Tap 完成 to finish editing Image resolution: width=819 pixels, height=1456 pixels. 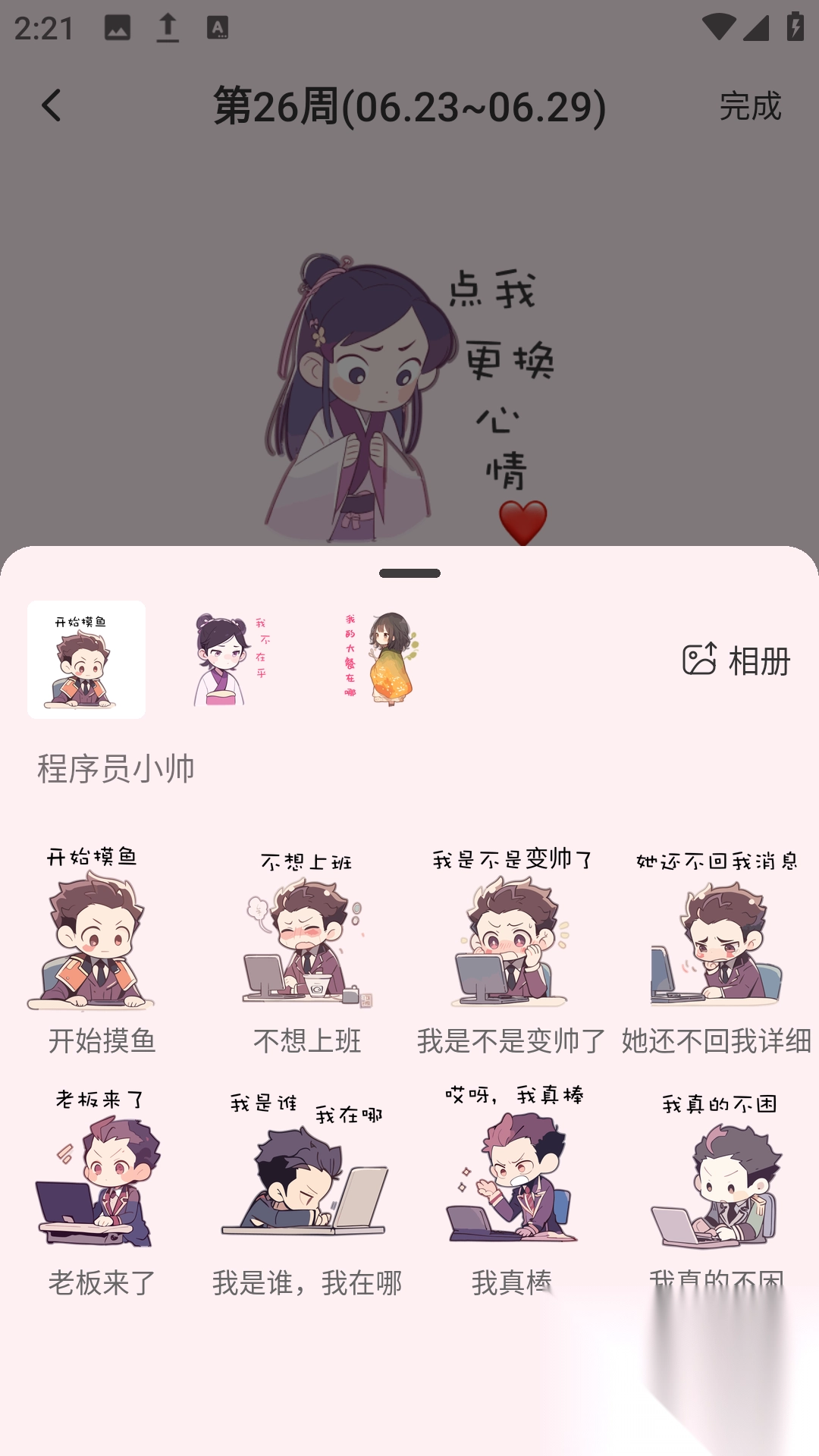749,106
